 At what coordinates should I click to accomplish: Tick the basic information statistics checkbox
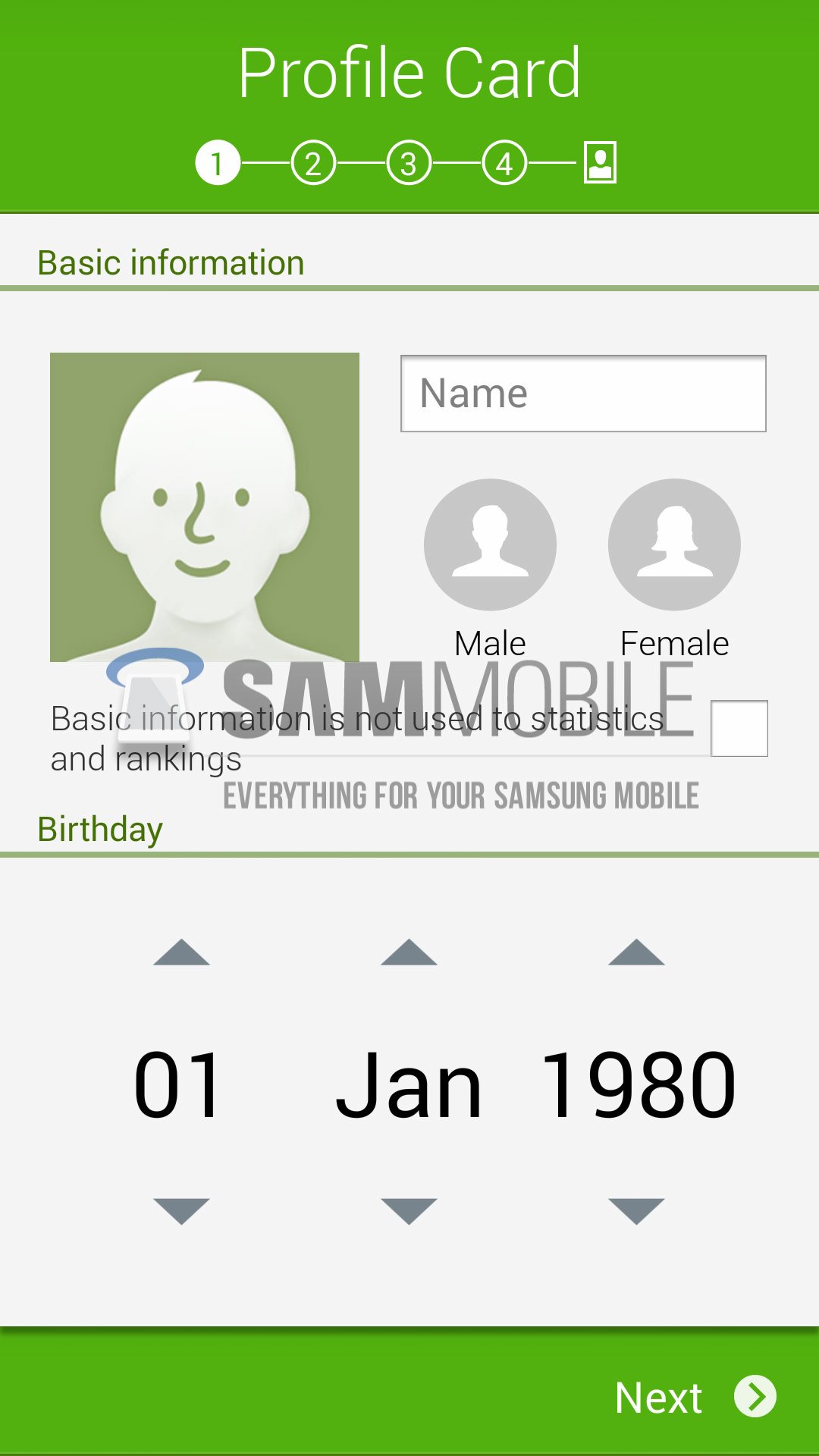point(739,728)
